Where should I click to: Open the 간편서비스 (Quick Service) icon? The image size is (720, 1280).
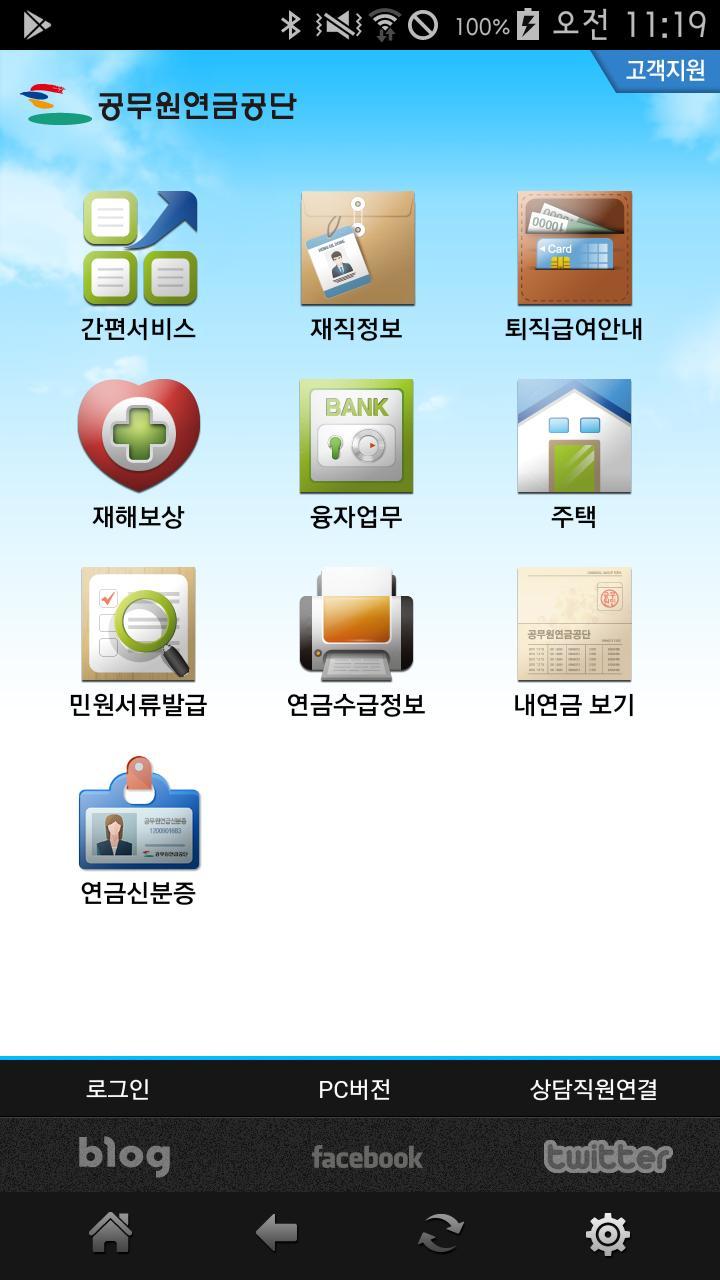[137, 250]
